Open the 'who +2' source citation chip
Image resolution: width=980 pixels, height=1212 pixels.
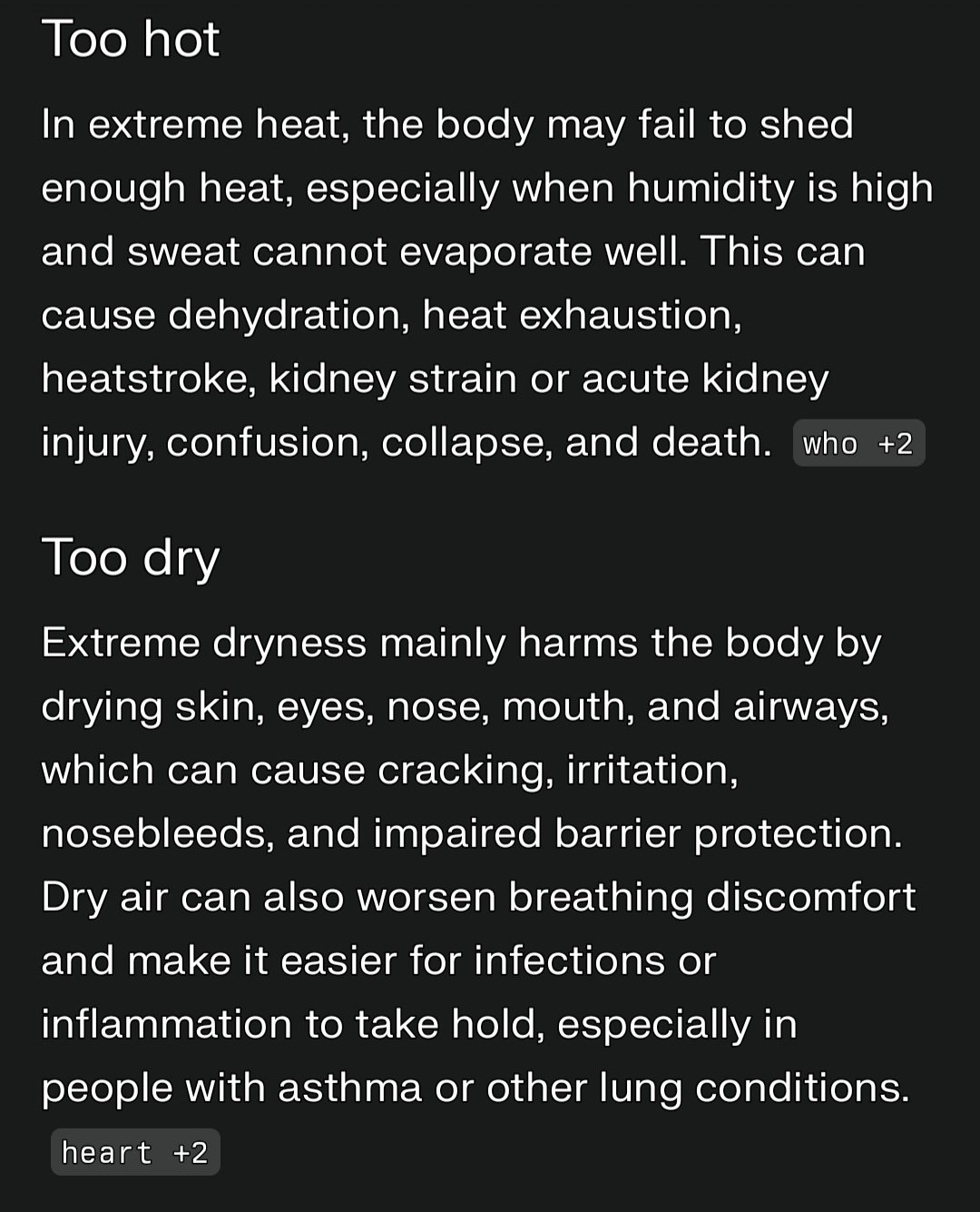point(858,443)
